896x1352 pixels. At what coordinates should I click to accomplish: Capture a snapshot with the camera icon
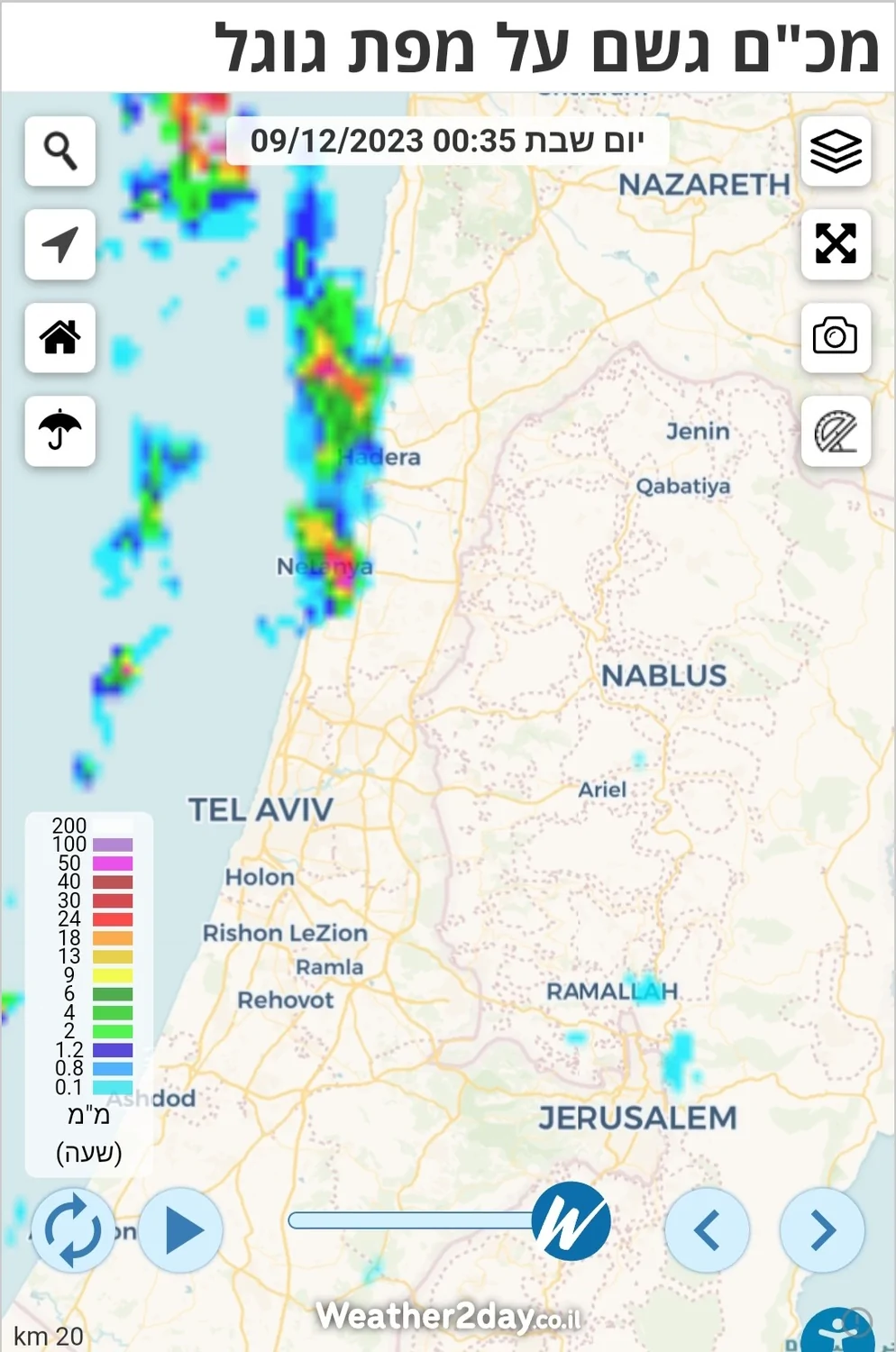(836, 338)
